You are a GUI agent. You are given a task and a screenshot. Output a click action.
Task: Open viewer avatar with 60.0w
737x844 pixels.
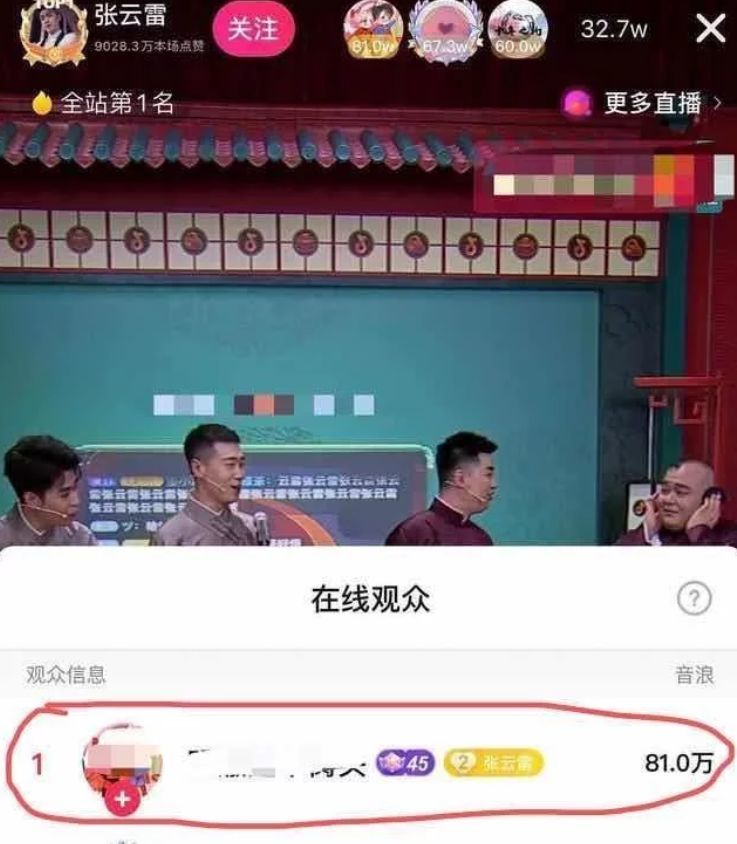518,27
